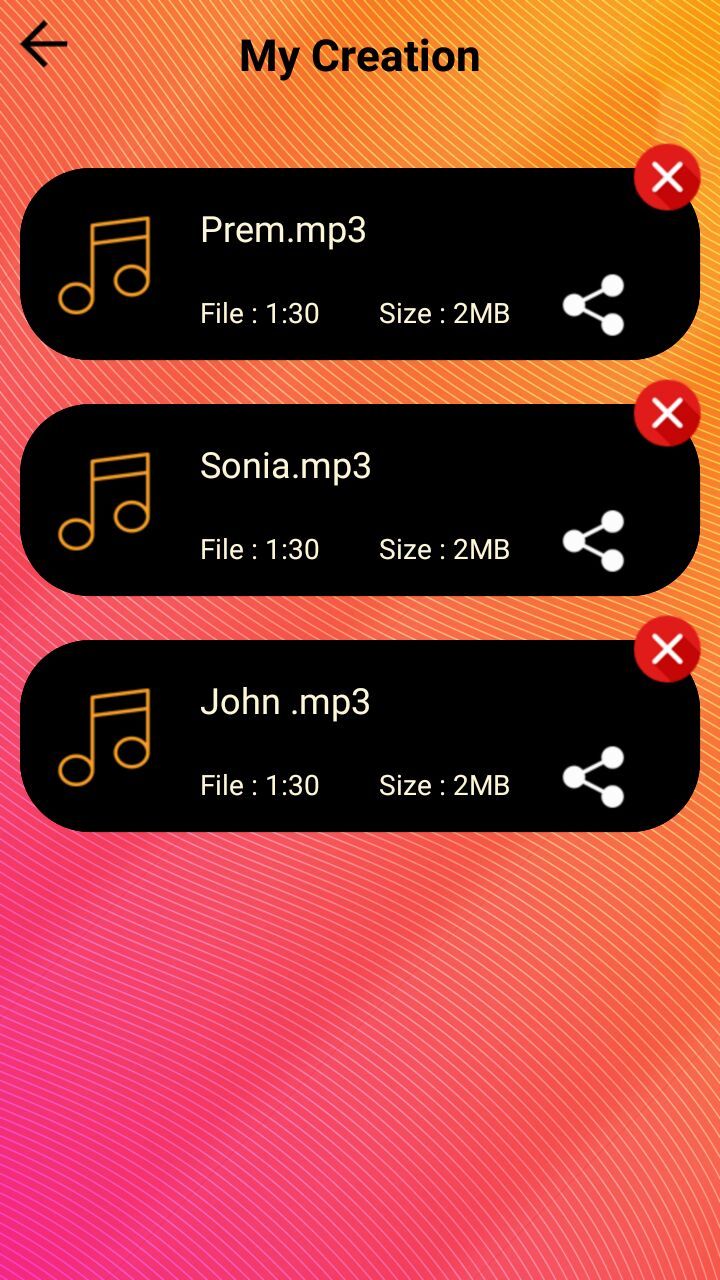
Task: Remove Sonia.mp3 with its red X
Action: point(667,414)
